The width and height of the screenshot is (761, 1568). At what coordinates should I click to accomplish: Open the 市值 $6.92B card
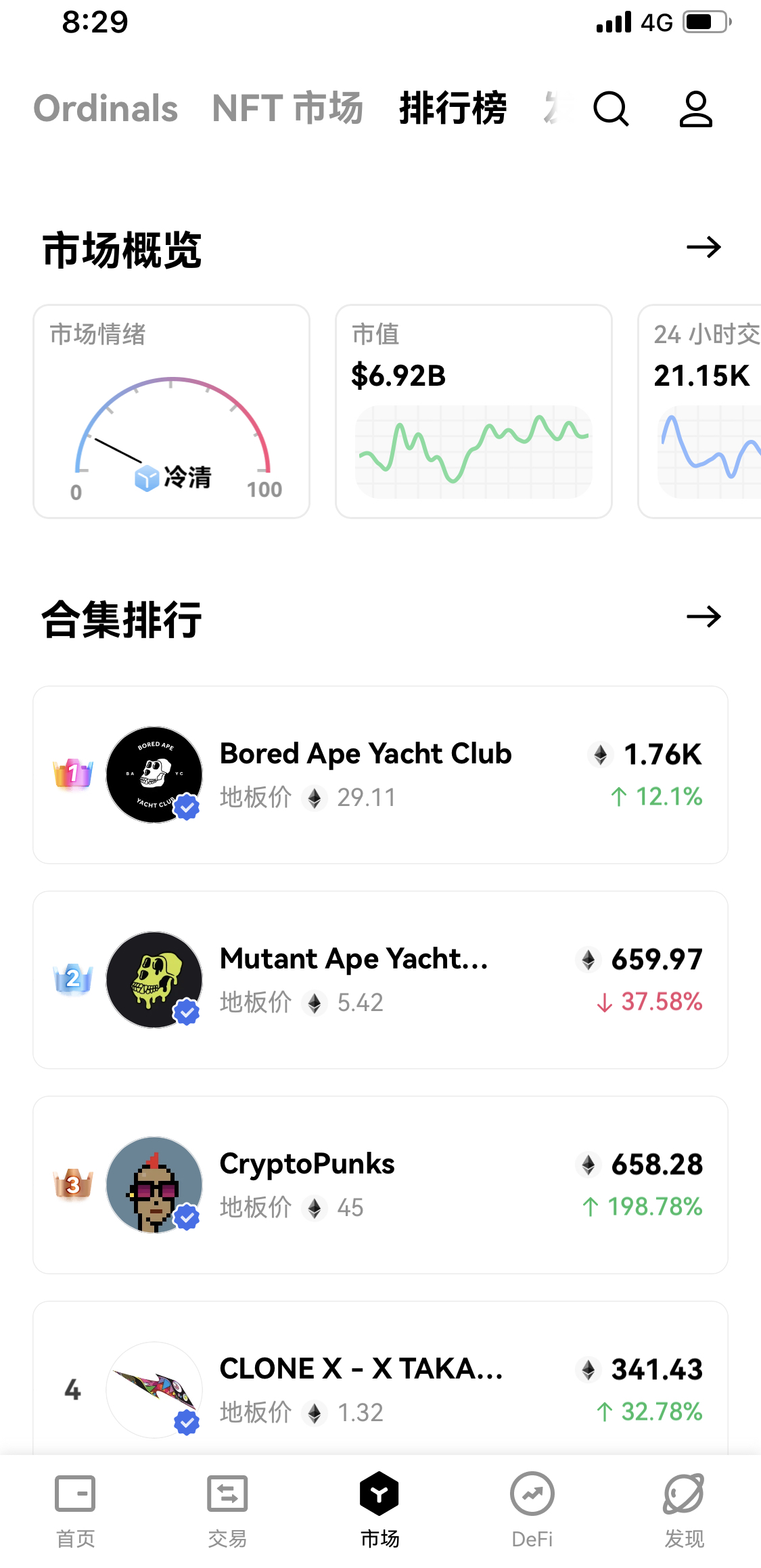click(474, 411)
